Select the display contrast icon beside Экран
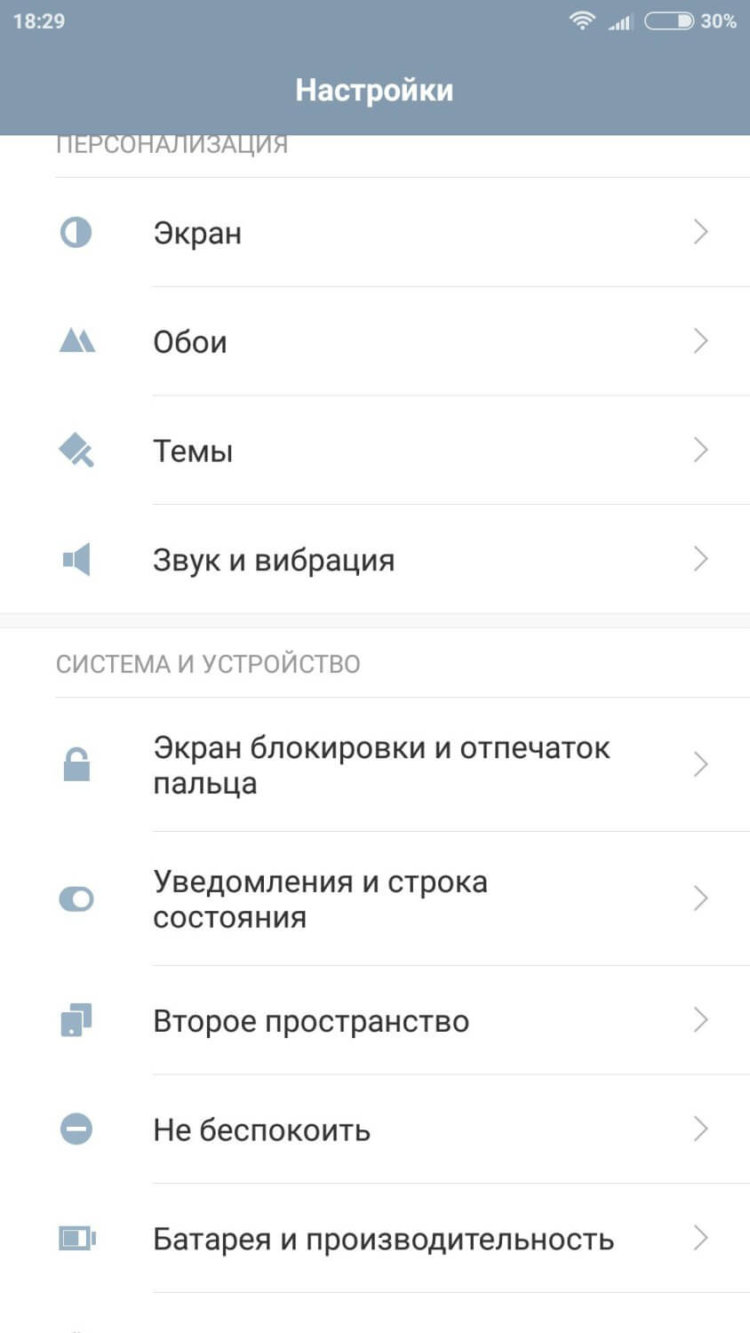 76,232
